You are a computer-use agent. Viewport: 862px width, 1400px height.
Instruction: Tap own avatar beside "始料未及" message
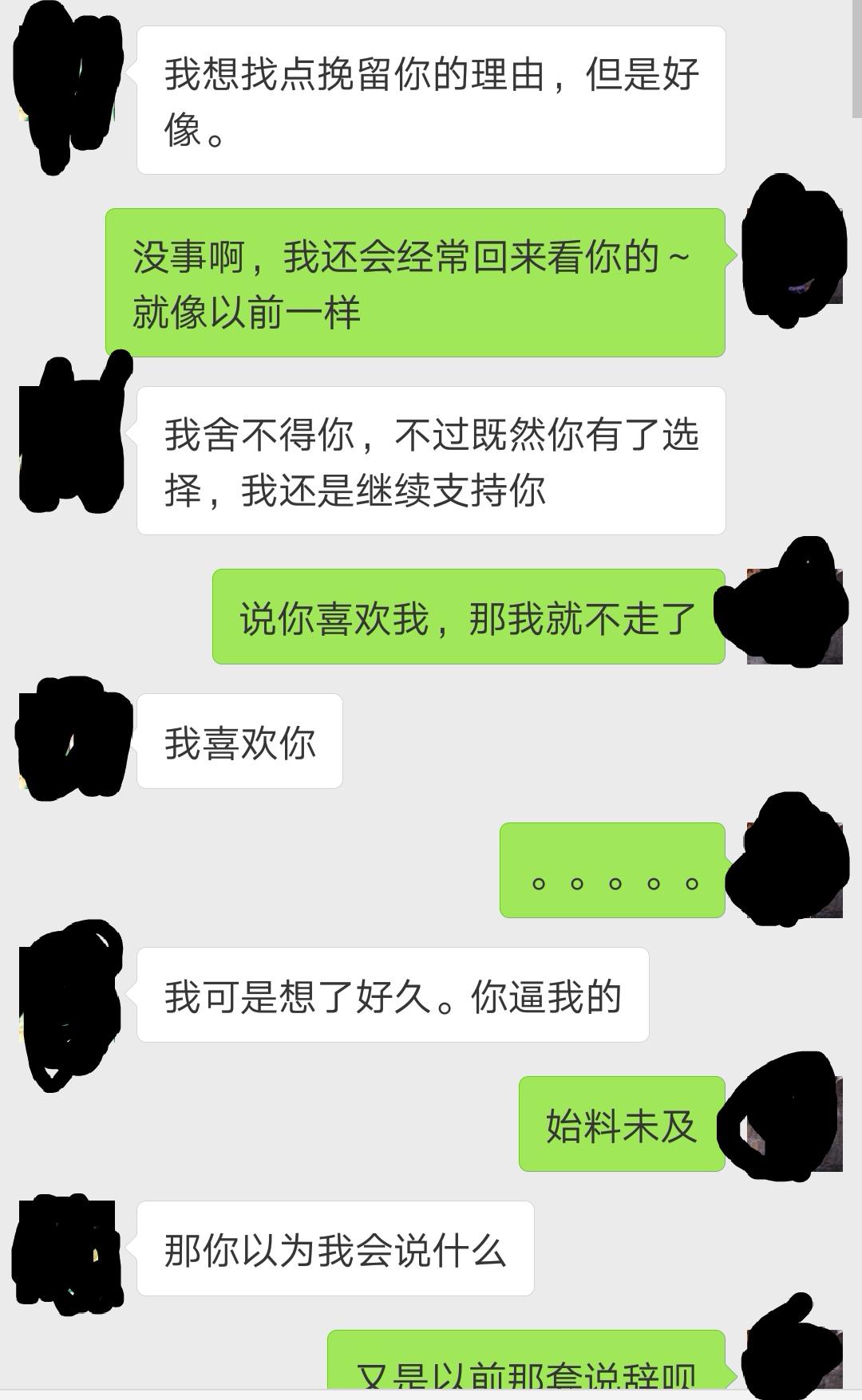tap(794, 1124)
